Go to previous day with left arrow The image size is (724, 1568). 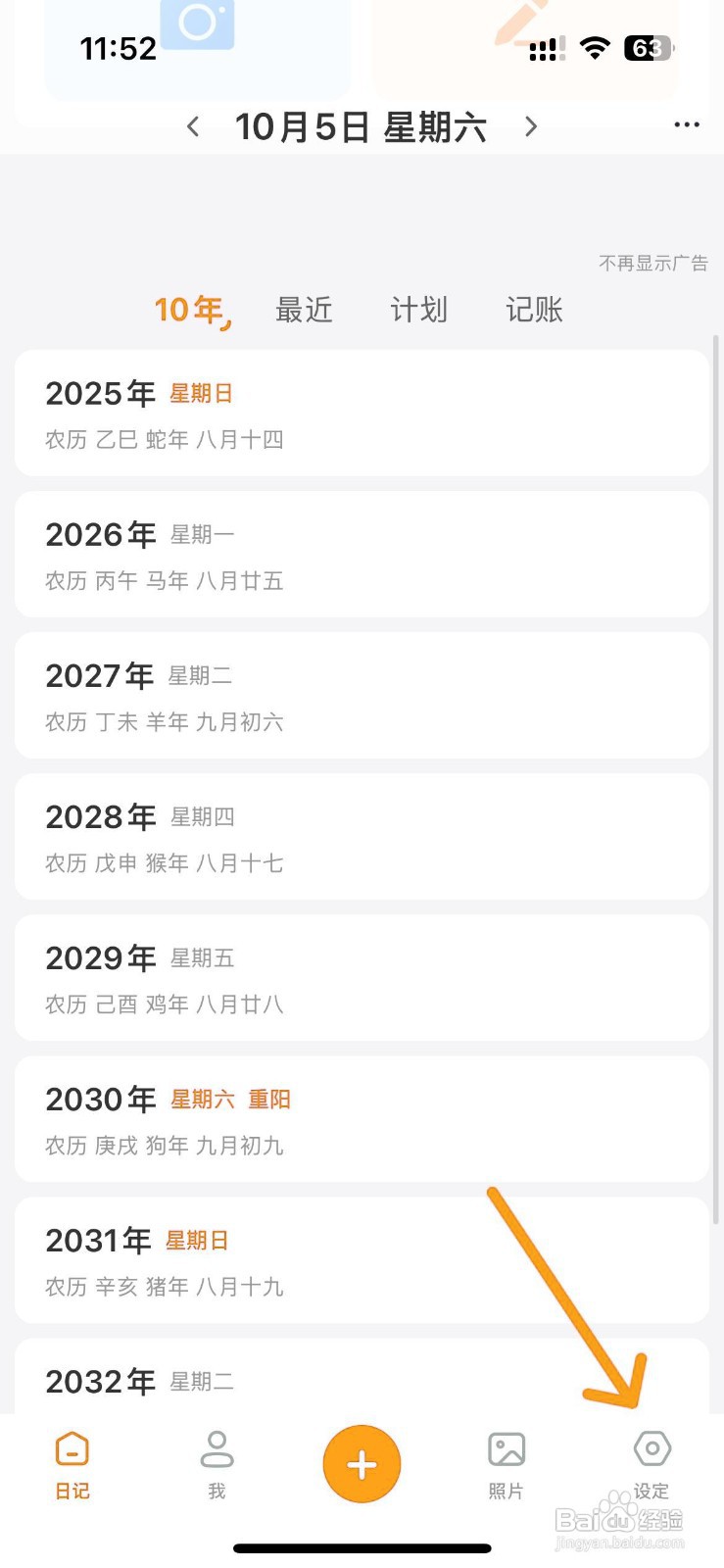(192, 127)
